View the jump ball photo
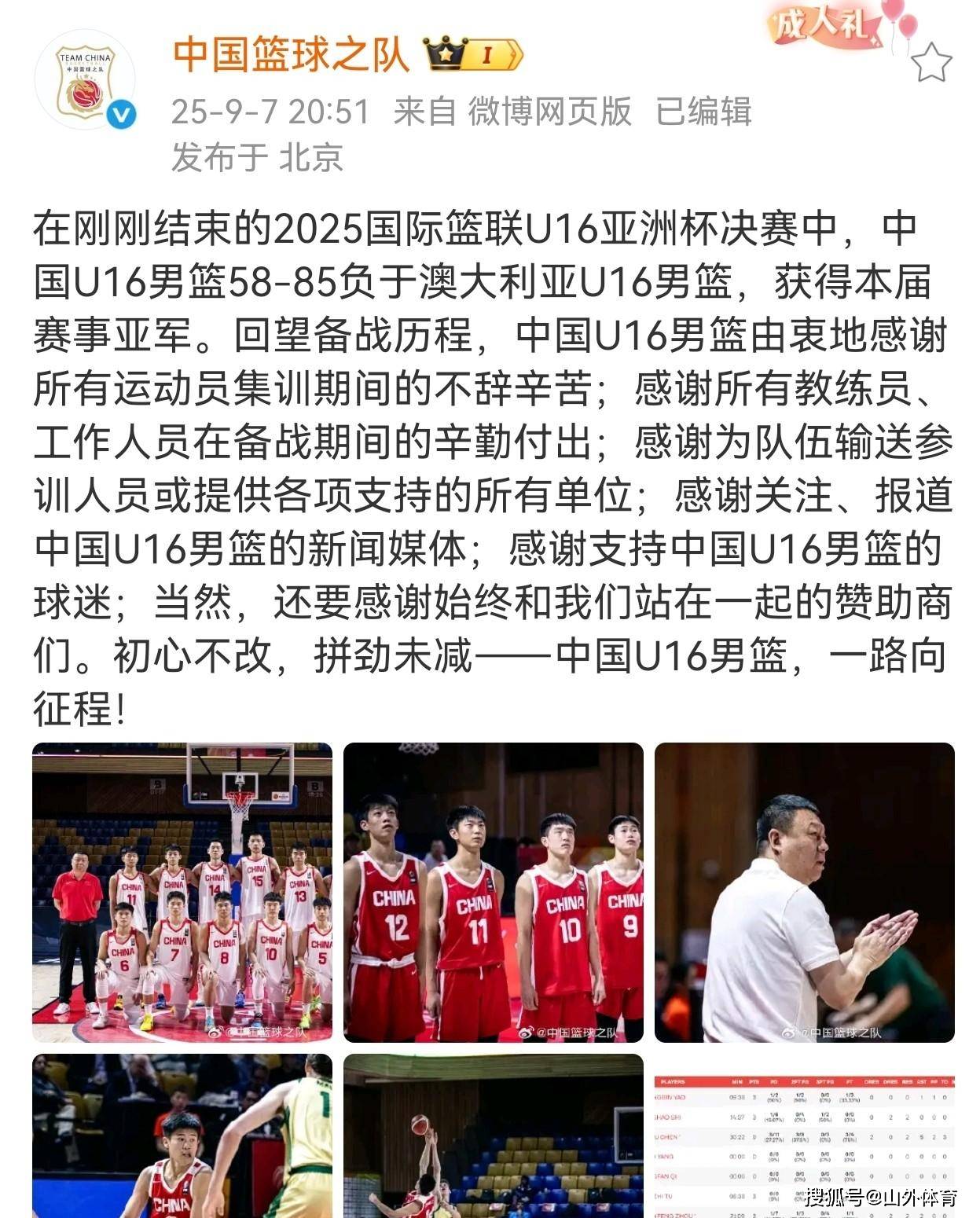980x1218 pixels. [493, 1135]
